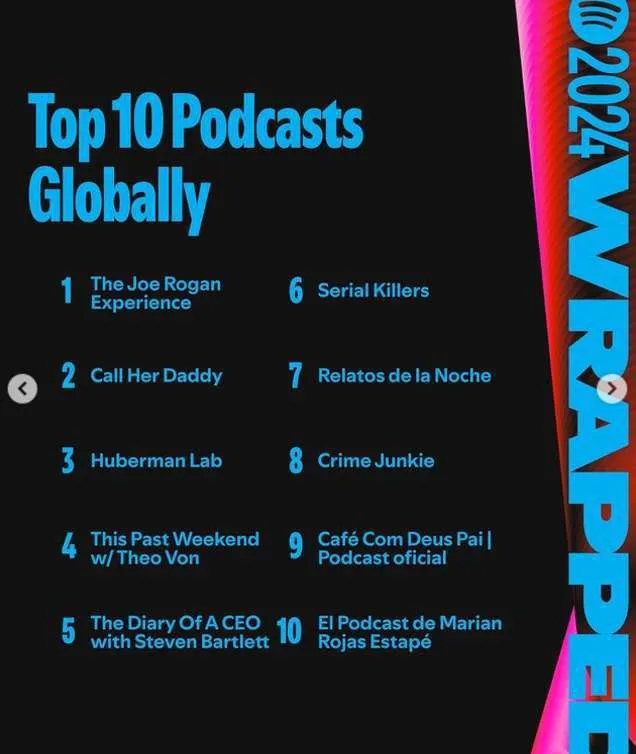
Task: Go to the previous carousel slide
Action: tap(22, 389)
